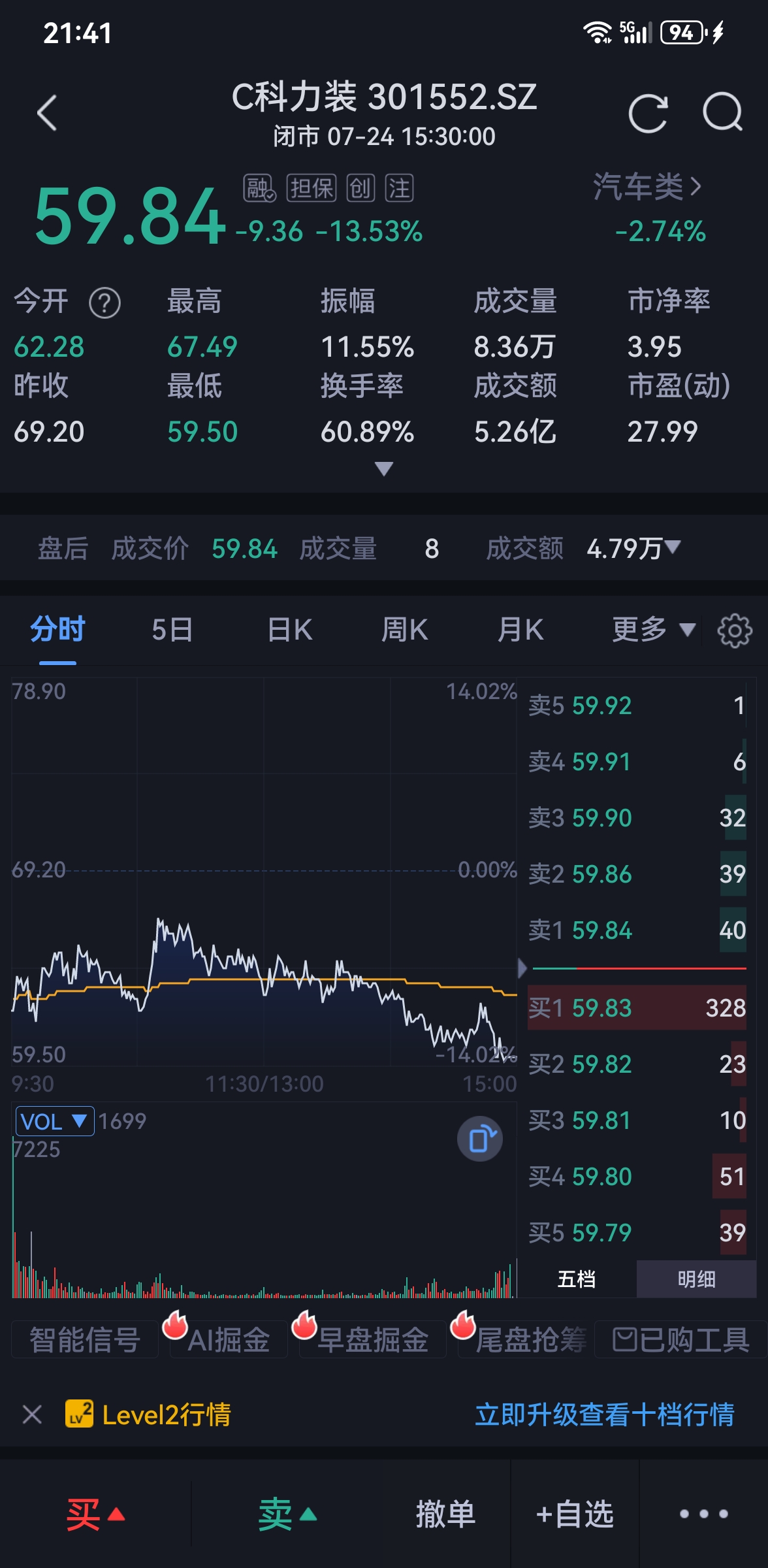Open the 汽车类 sector link

pyautogui.click(x=647, y=187)
